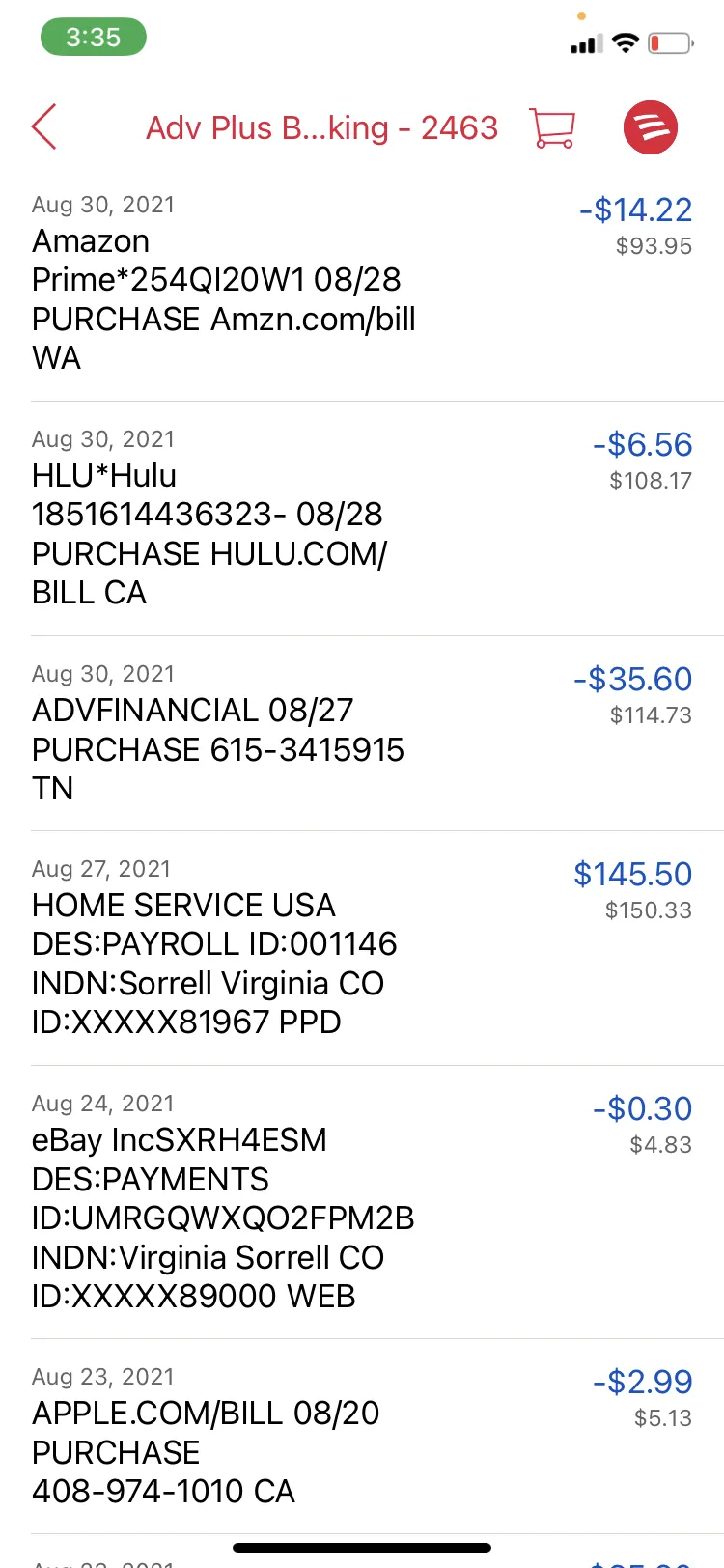Open the Erica assistant icon
The width and height of the screenshot is (724, 1568).
(x=651, y=127)
